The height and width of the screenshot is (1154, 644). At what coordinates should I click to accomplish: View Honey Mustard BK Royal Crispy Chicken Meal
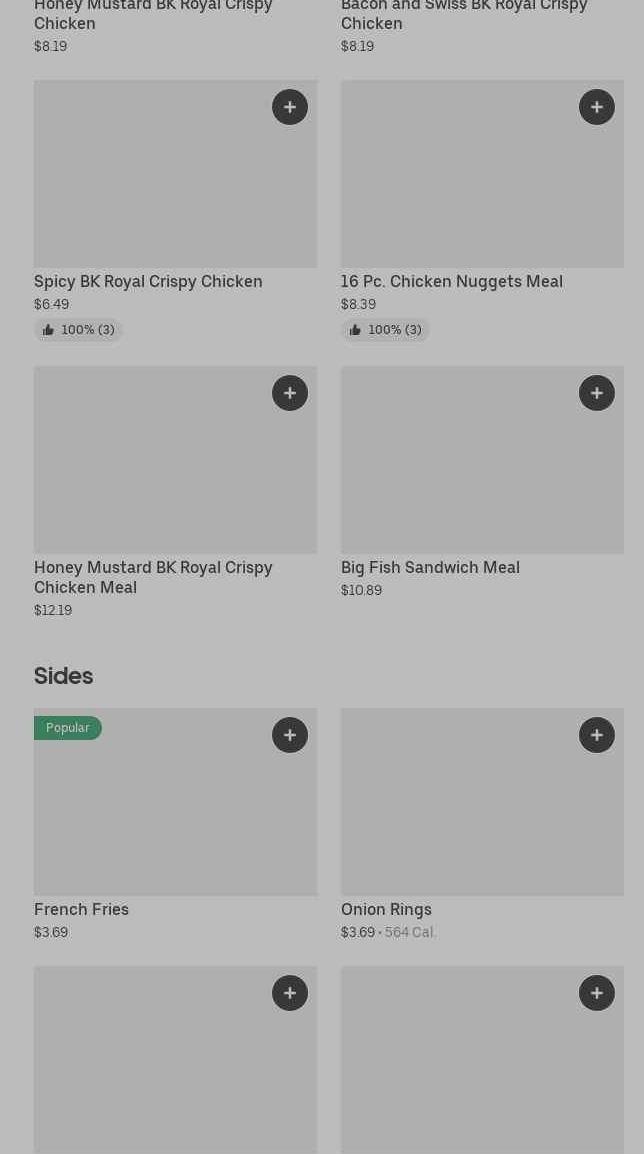(x=154, y=577)
